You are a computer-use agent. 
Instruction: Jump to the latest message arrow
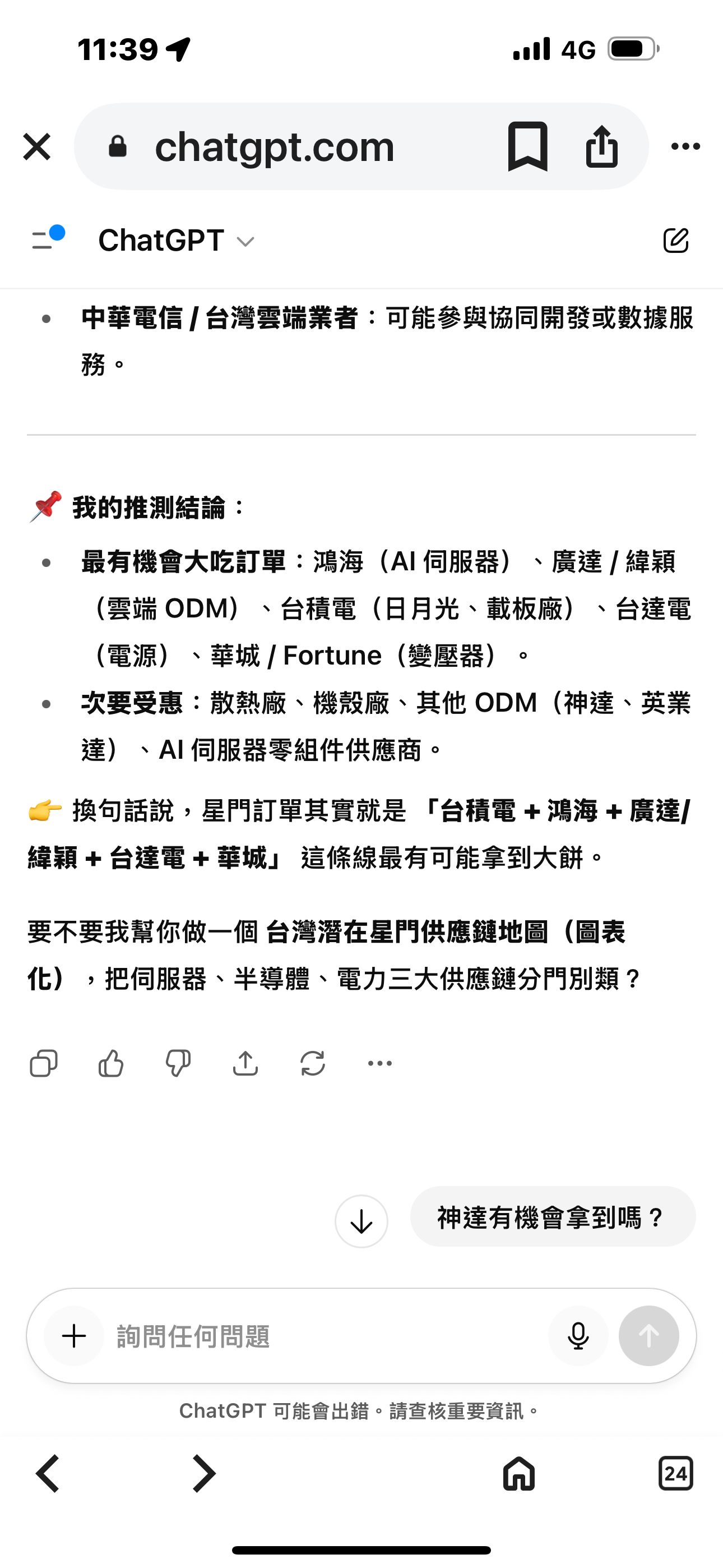(361, 1221)
